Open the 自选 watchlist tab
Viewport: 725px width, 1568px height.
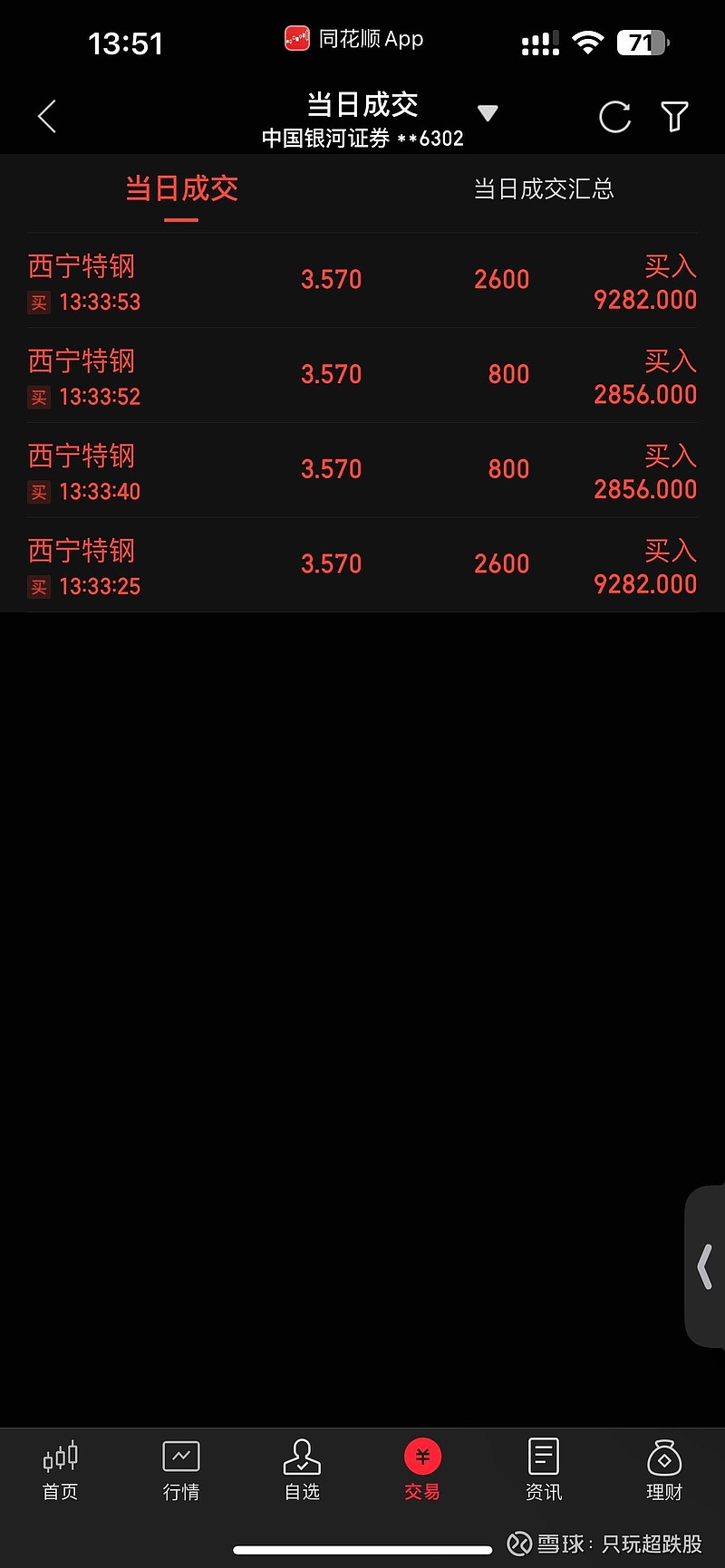point(302,1471)
